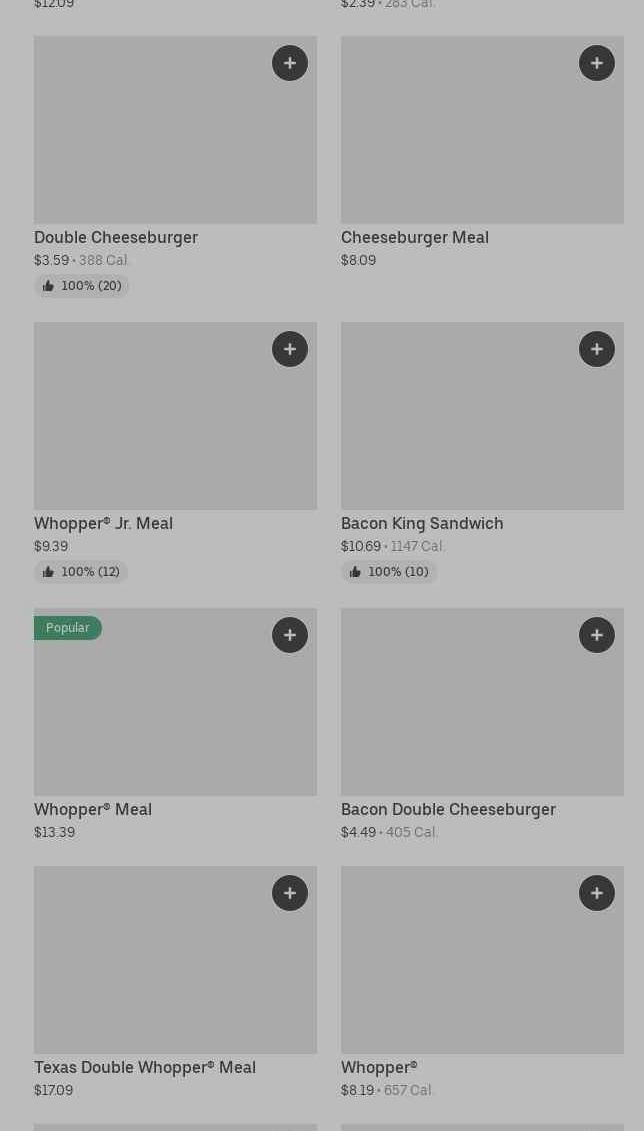Open the Whopper sandwich item
The image size is (644, 1131).
tap(460, 970)
